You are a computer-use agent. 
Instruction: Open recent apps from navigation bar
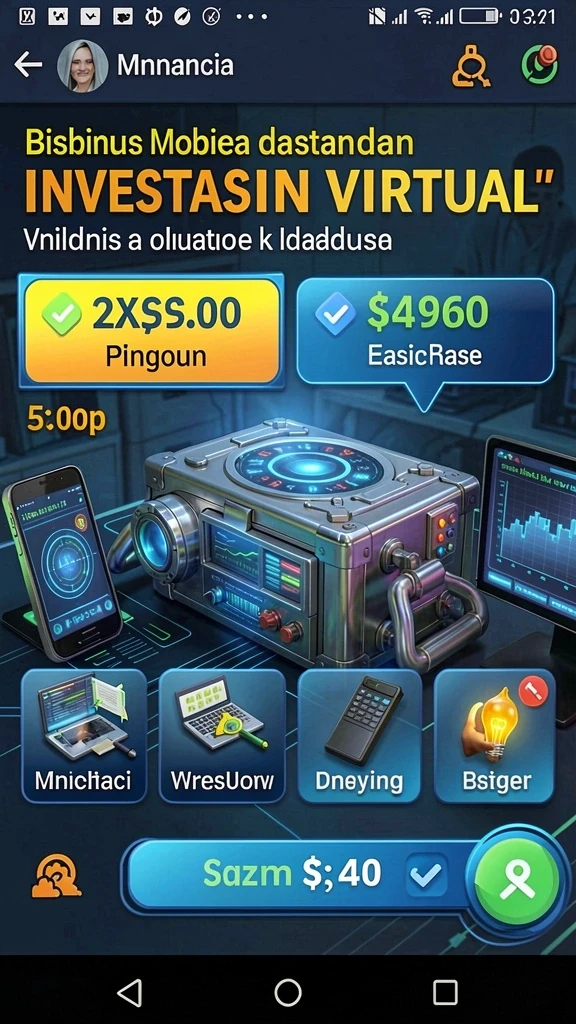[x=445, y=993]
